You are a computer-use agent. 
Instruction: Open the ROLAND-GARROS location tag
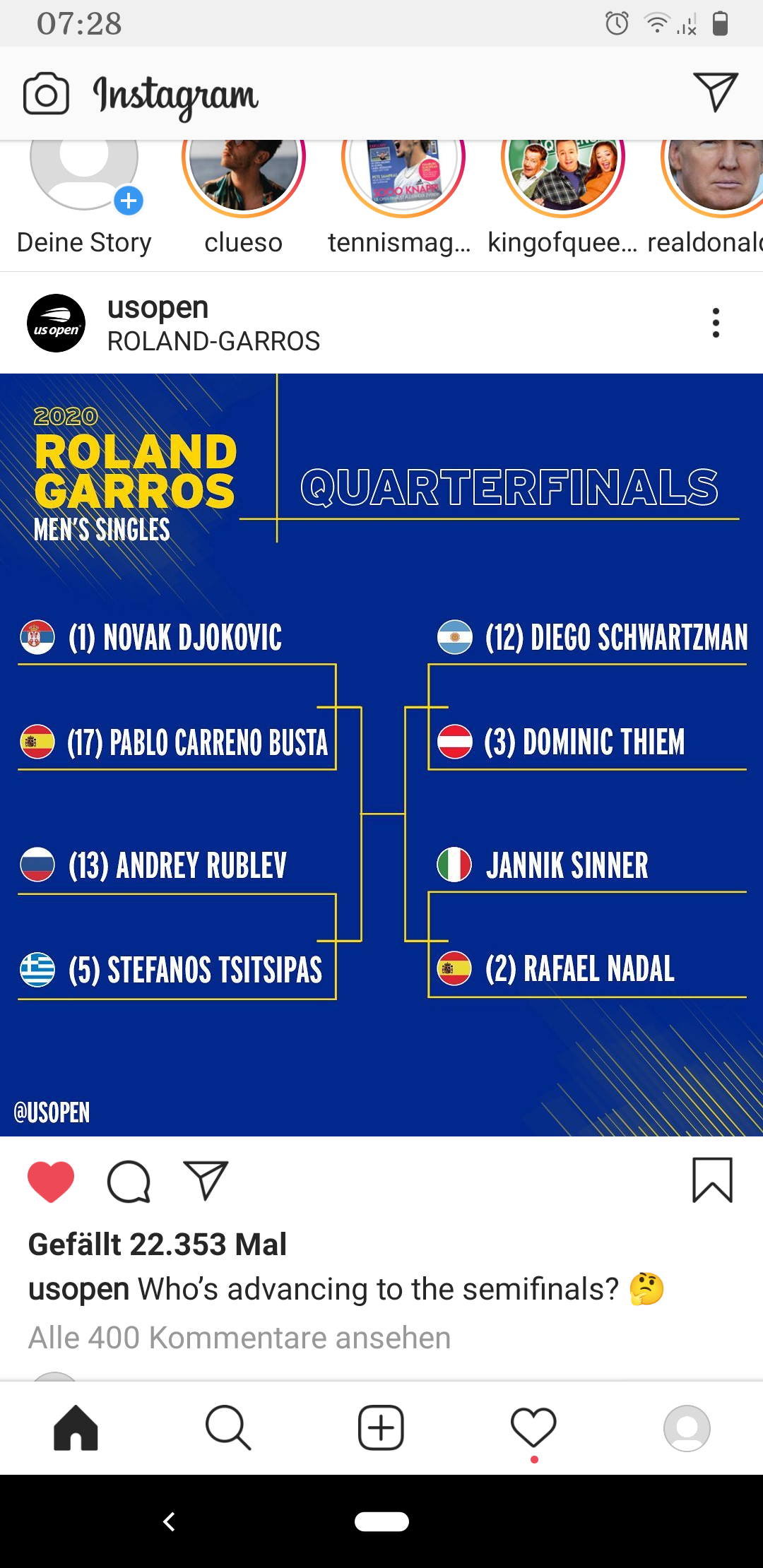click(x=213, y=342)
